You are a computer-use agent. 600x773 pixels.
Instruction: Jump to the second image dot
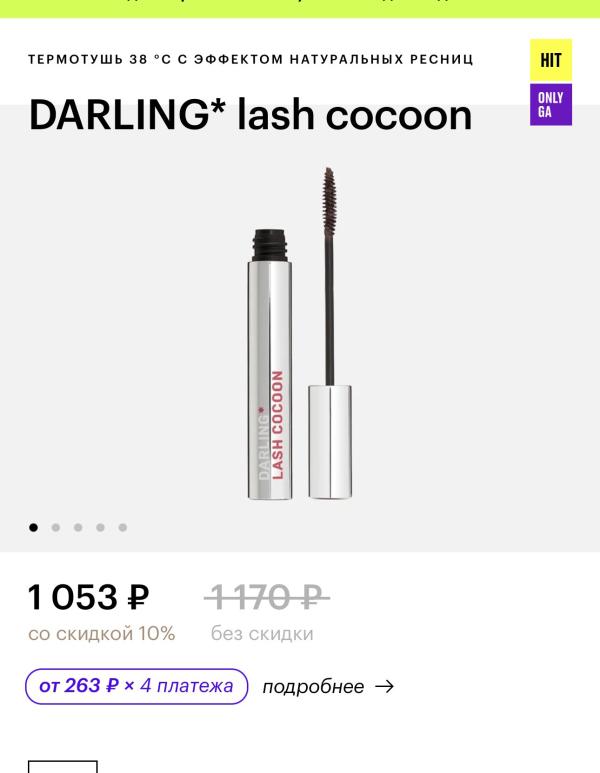point(55,527)
